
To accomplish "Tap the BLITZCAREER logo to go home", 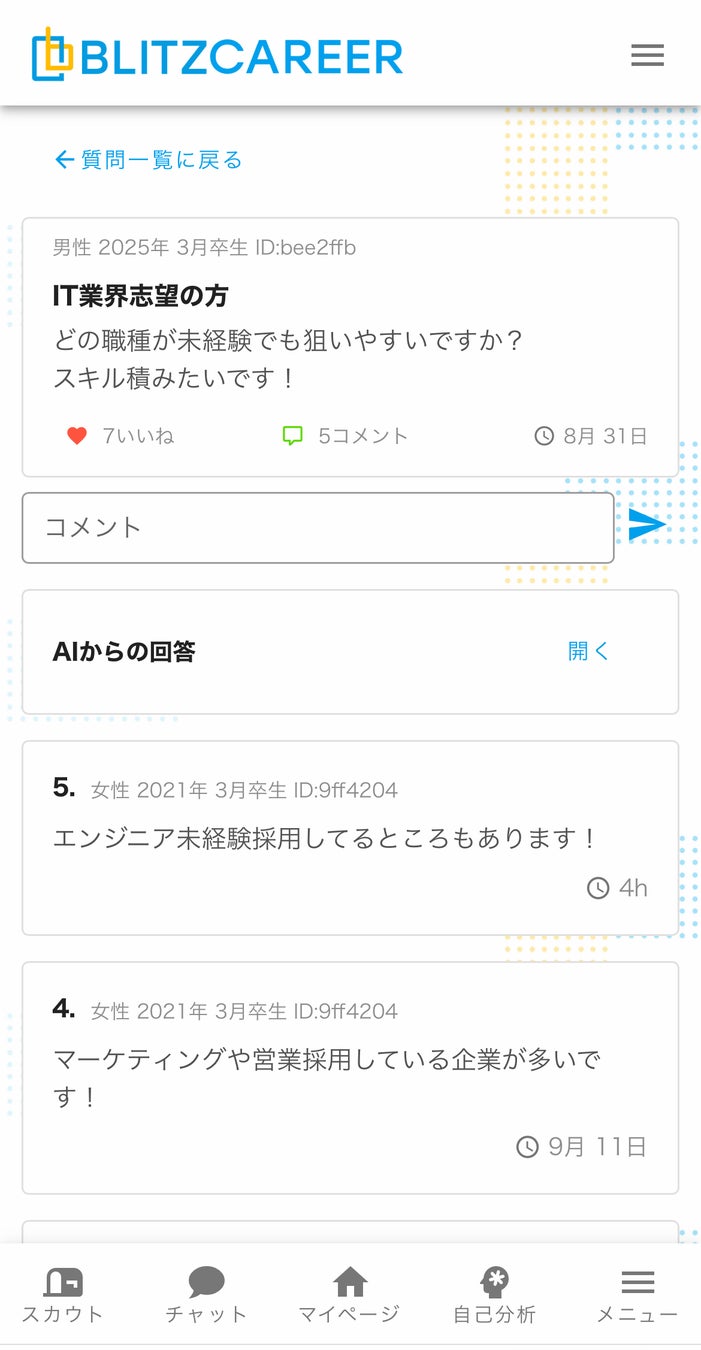I will 217,56.
